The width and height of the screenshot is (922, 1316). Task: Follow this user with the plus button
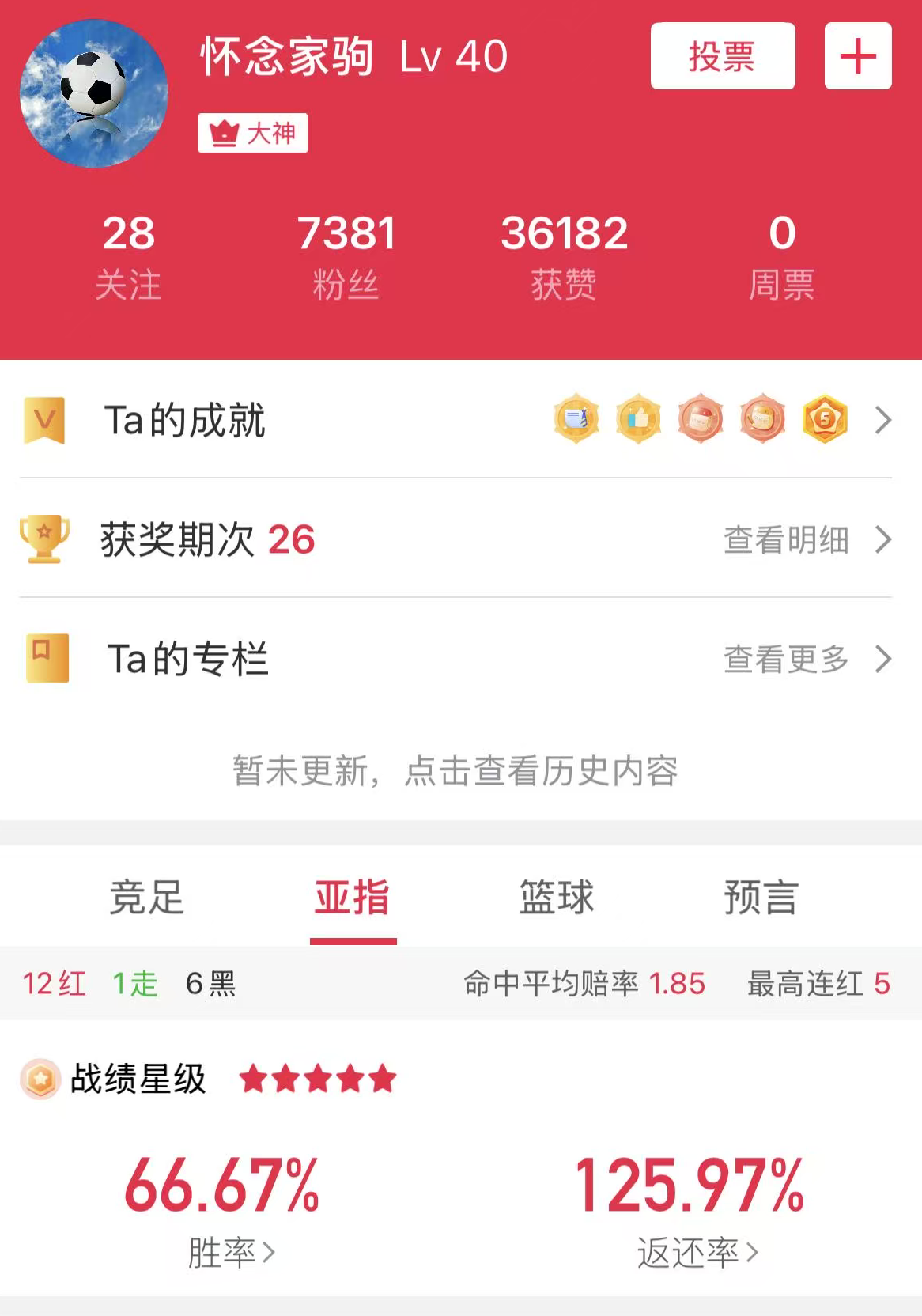(x=858, y=56)
